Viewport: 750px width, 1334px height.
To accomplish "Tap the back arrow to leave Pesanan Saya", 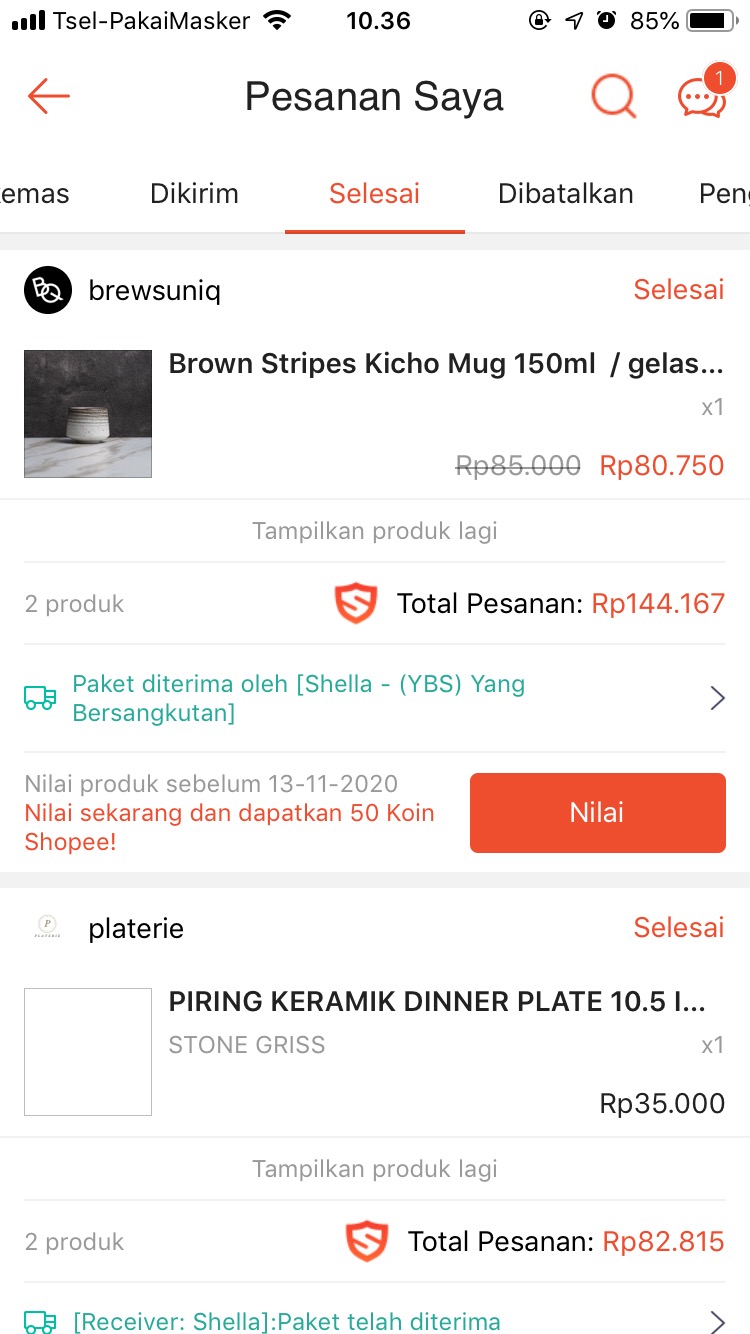I will [x=47, y=96].
